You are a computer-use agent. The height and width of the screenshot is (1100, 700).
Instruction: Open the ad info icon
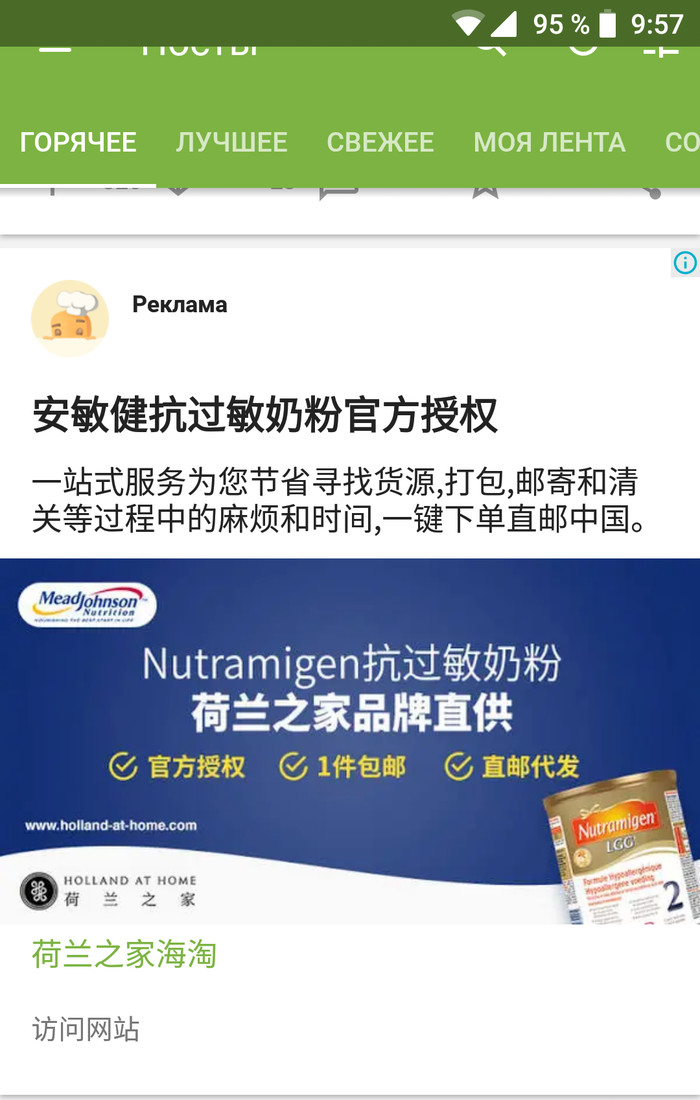[685, 263]
